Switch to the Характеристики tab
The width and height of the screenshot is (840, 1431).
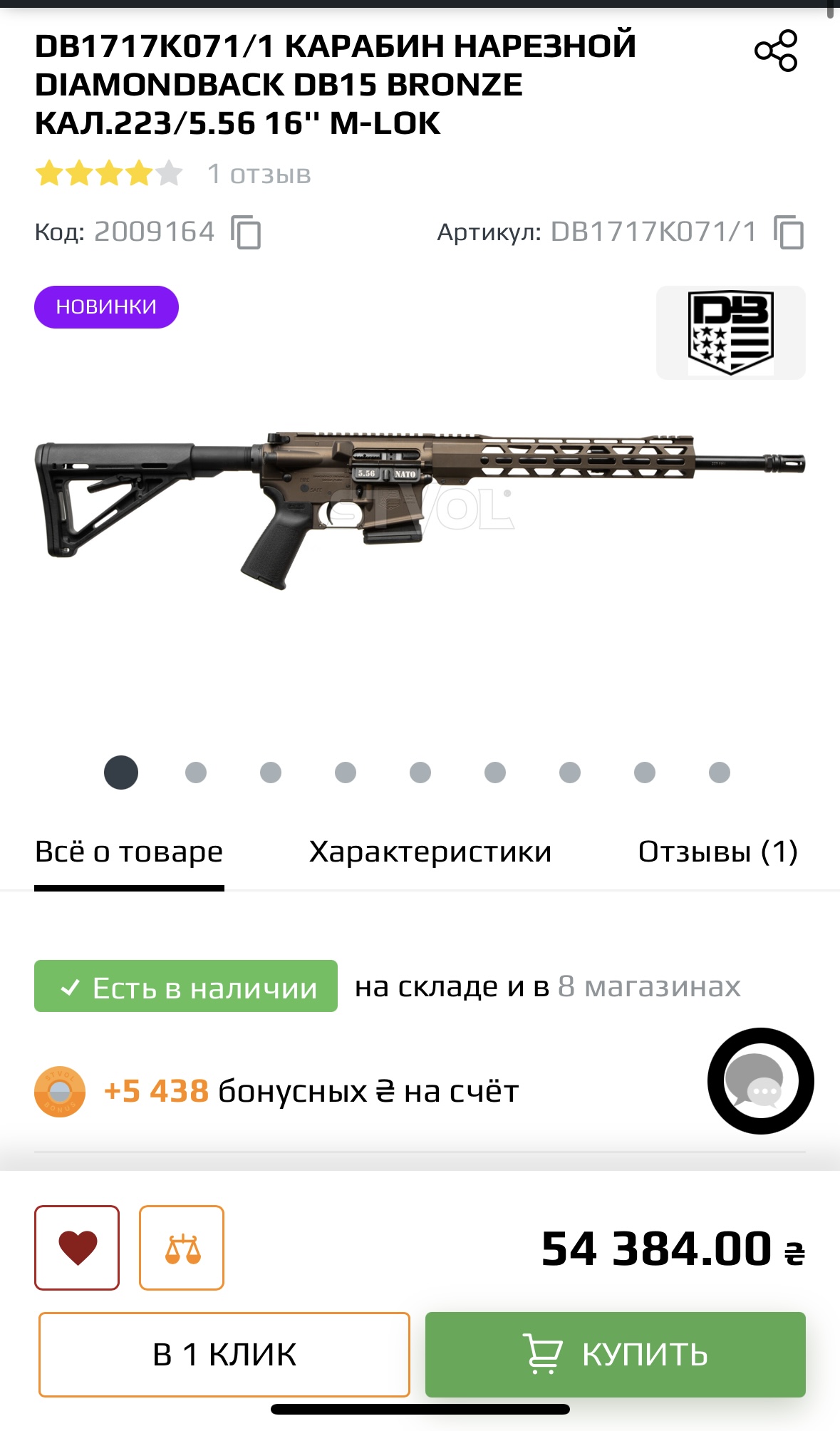click(x=430, y=852)
